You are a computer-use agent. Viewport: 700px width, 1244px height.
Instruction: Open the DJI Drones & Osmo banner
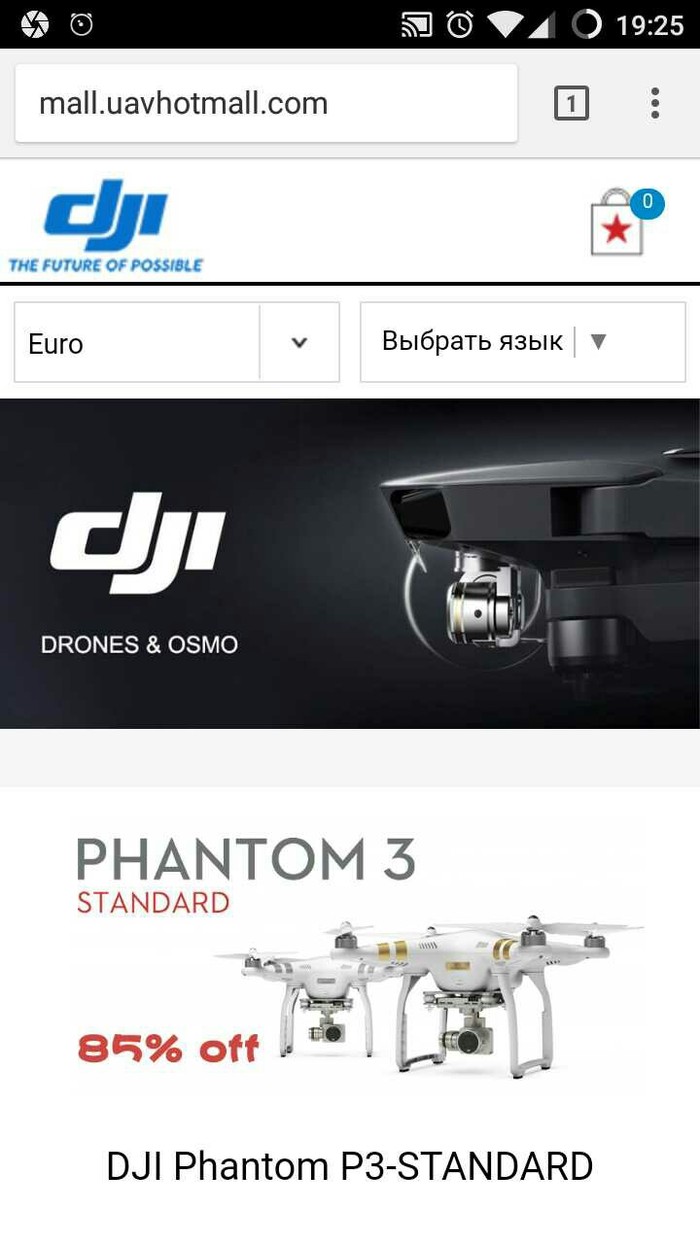[350, 563]
